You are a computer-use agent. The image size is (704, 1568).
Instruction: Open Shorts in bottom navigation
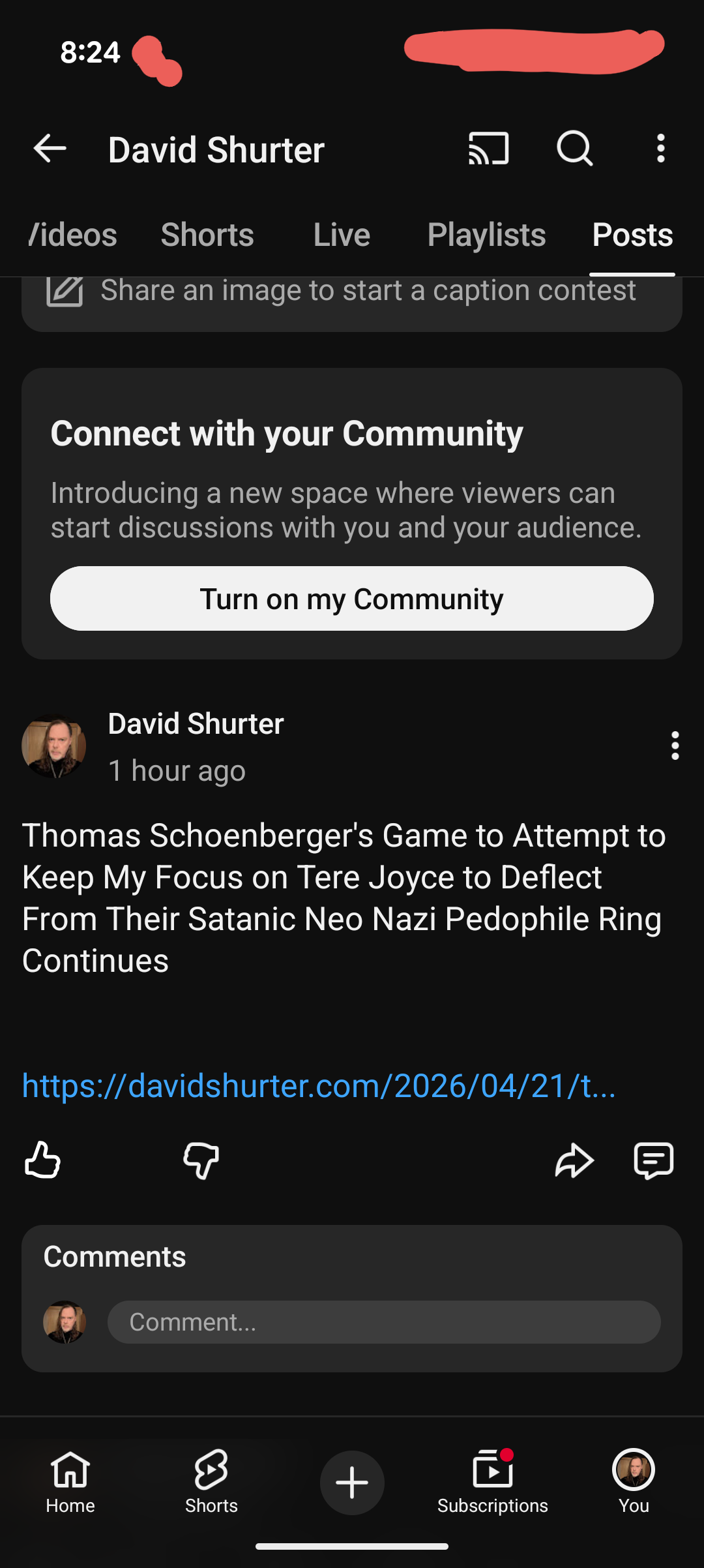click(x=211, y=1482)
